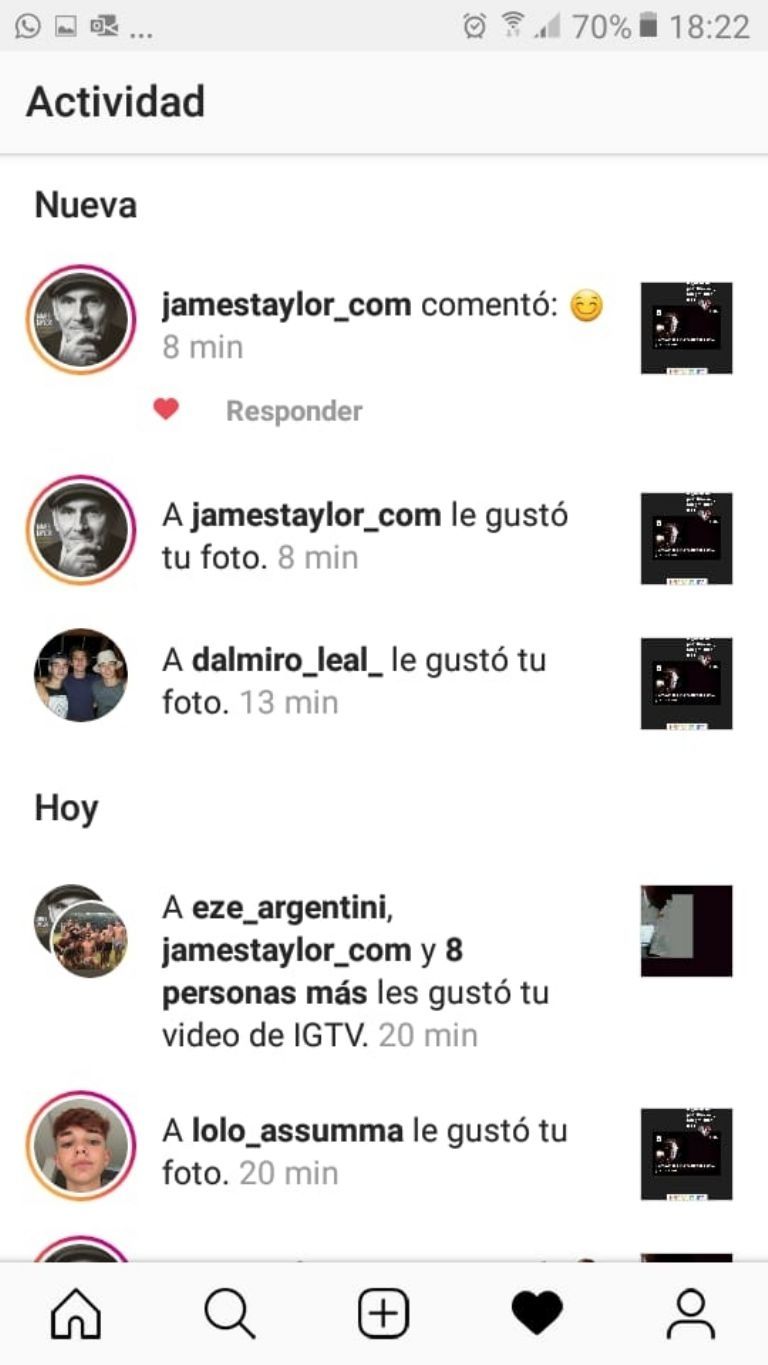Switch to the Search tab
Viewport: 768px width, 1365px height.
point(230,1313)
